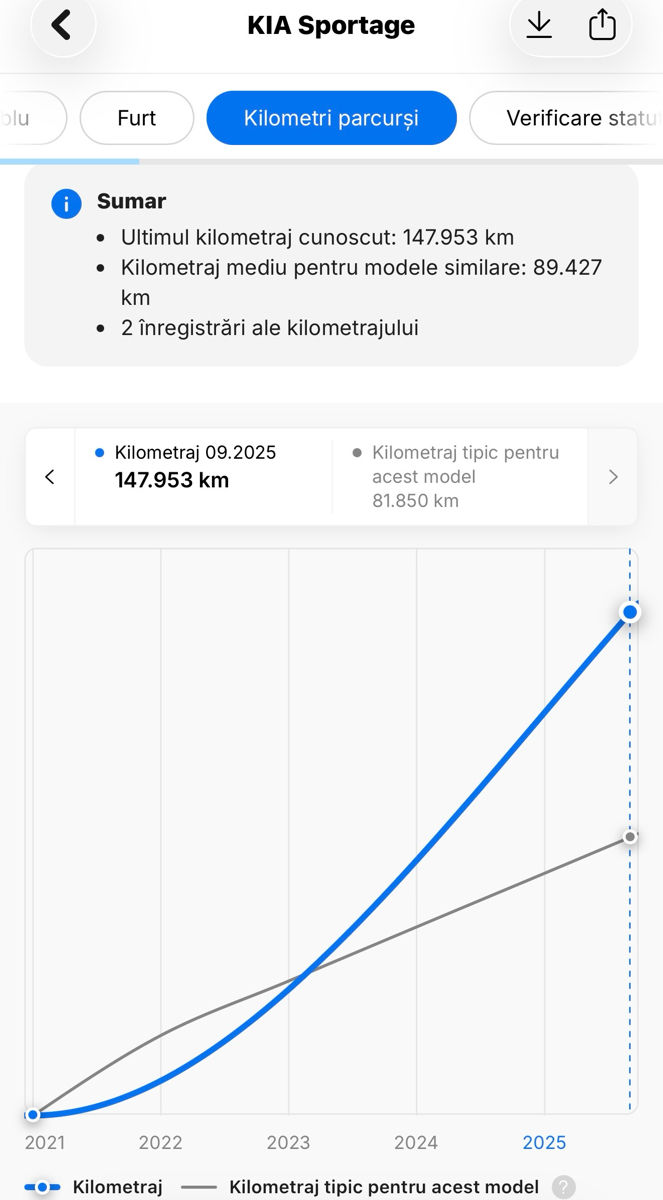Tap the gray typical mileage point on chart

pyautogui.click(x=630, y=836)
